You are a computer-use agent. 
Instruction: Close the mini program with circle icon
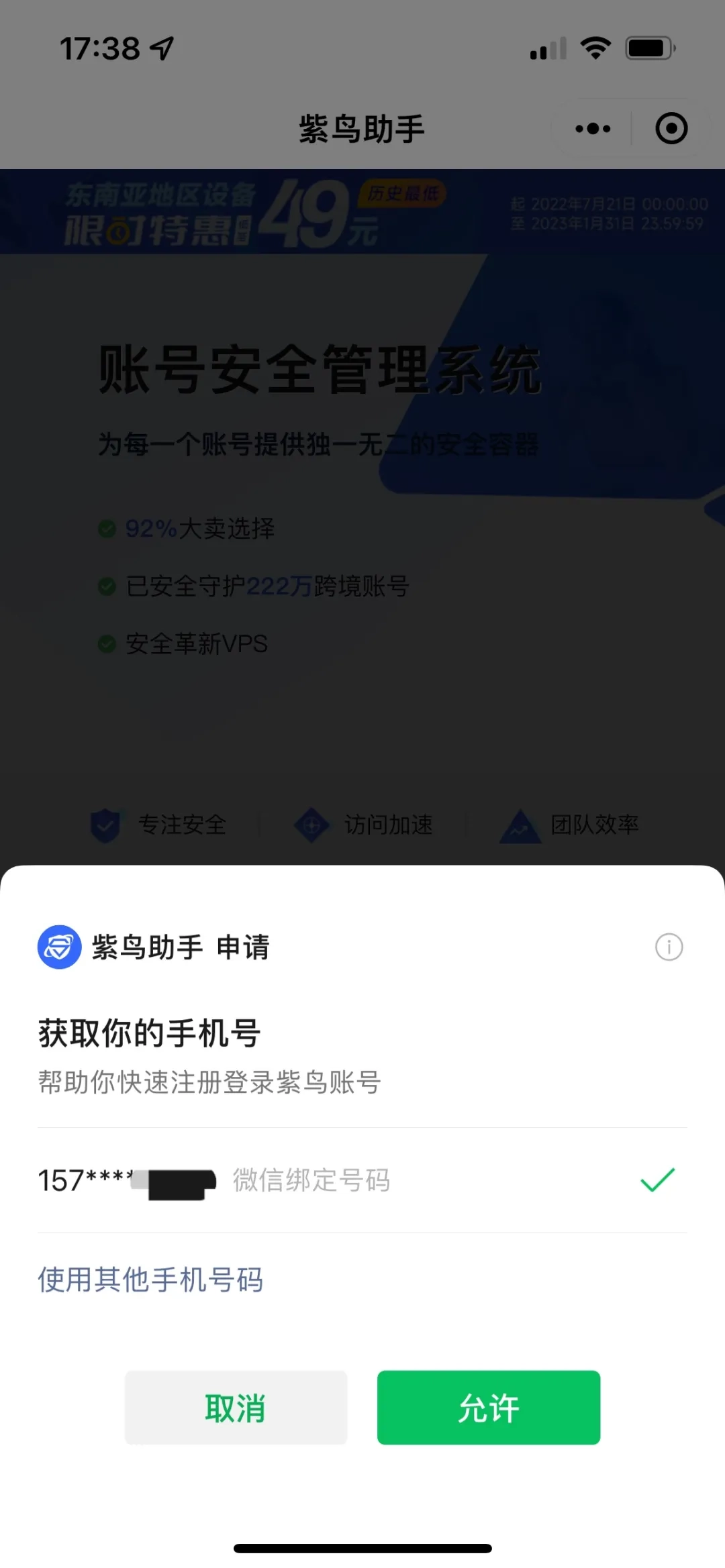[671, 128]
